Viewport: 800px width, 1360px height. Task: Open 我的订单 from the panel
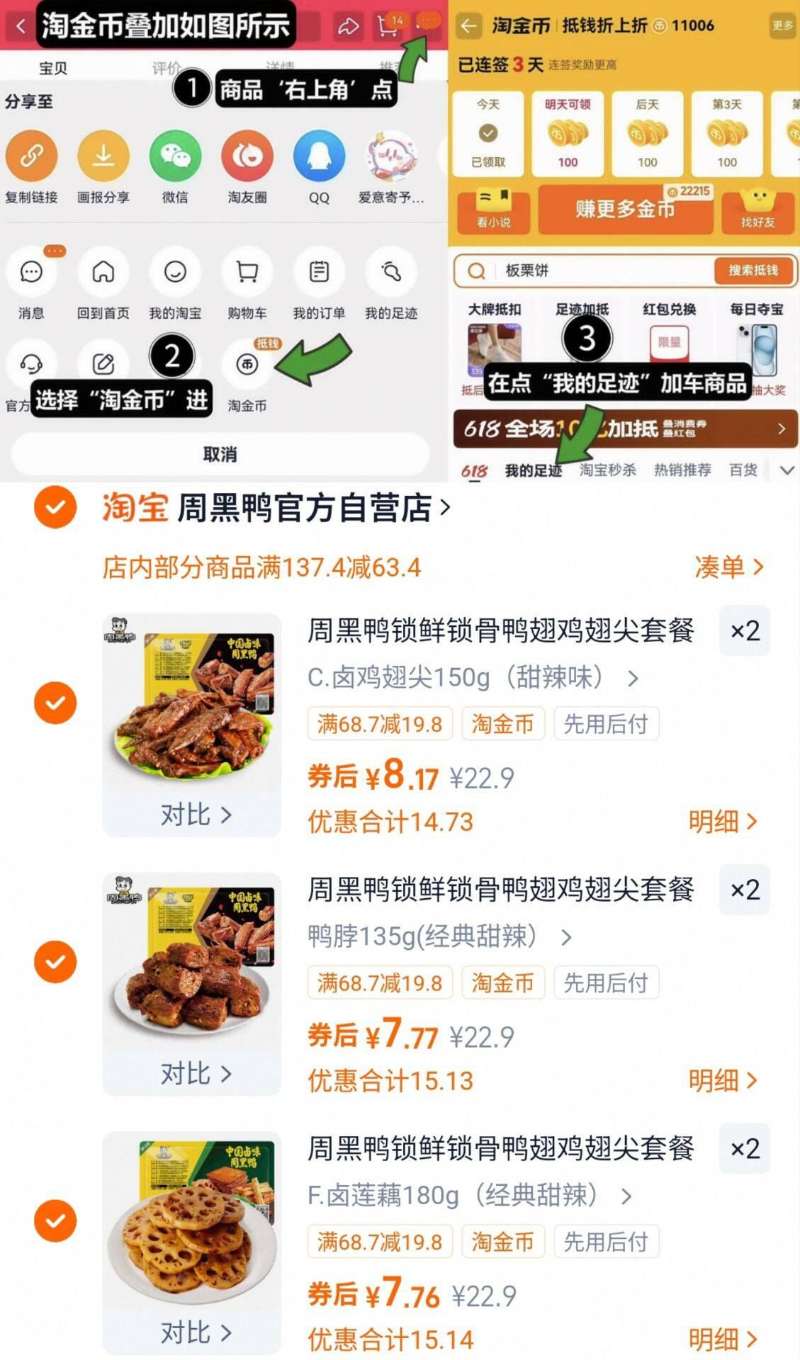point(317,271)
